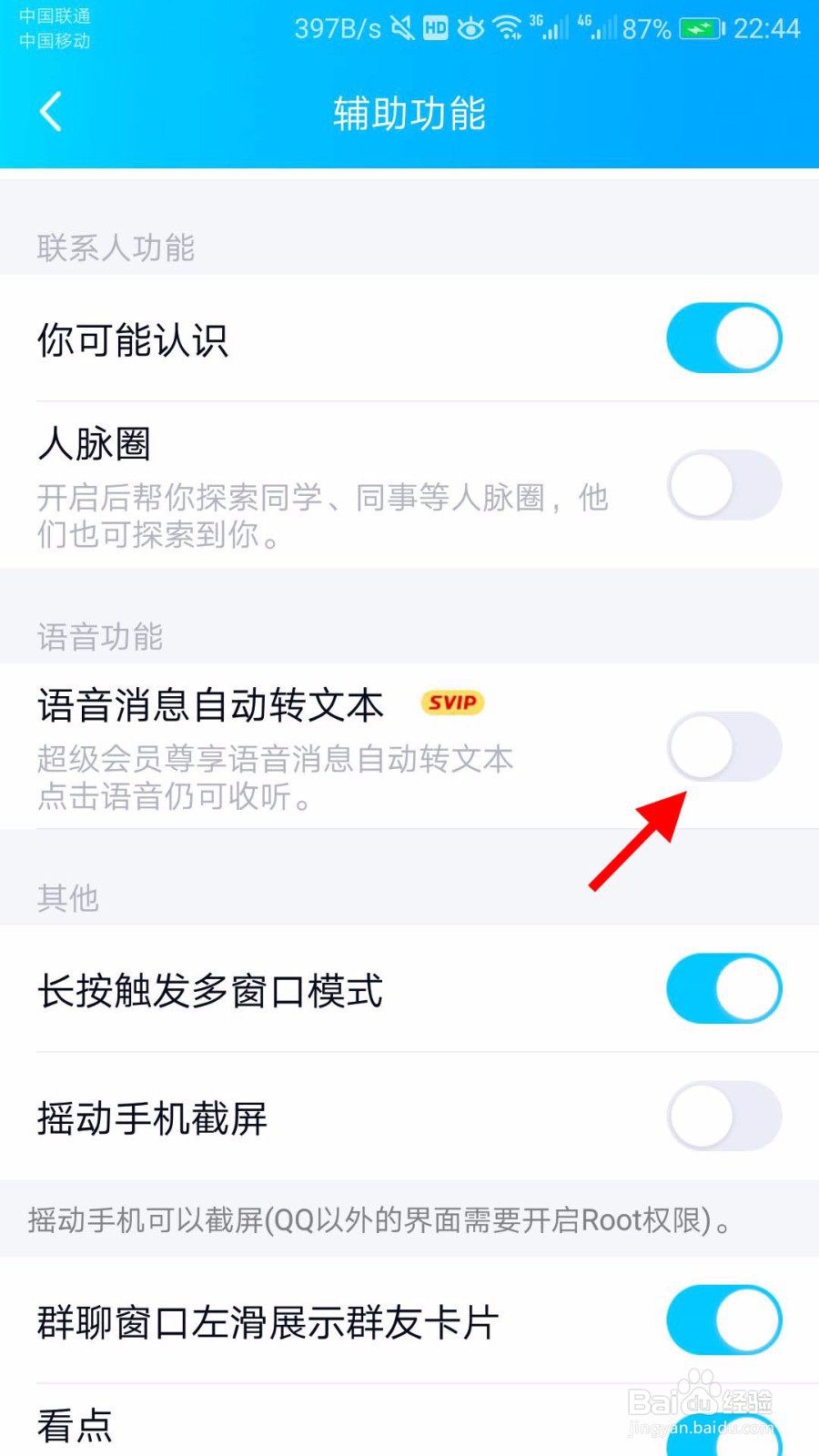Select the 语音功能 section header

100,636
